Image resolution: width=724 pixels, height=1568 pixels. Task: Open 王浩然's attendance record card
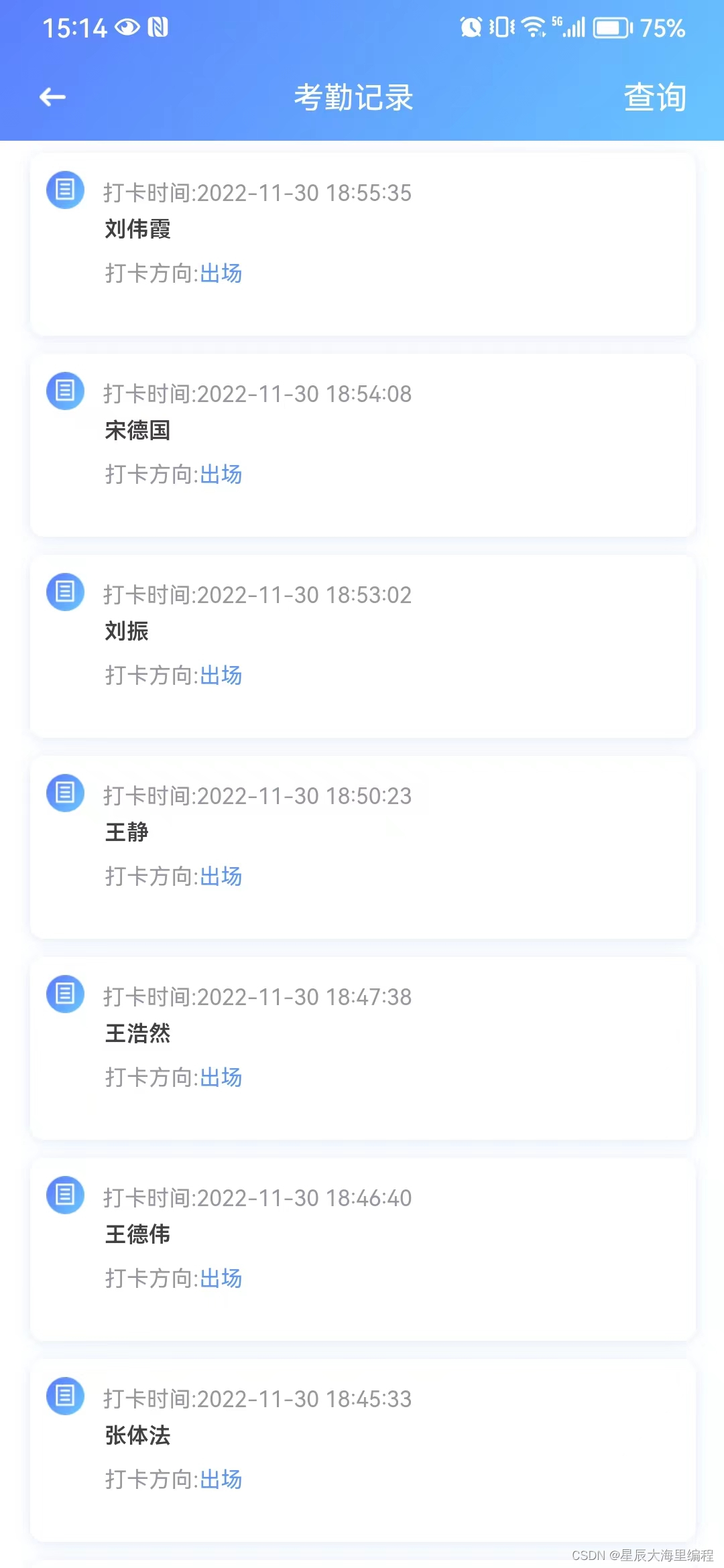362,1048
